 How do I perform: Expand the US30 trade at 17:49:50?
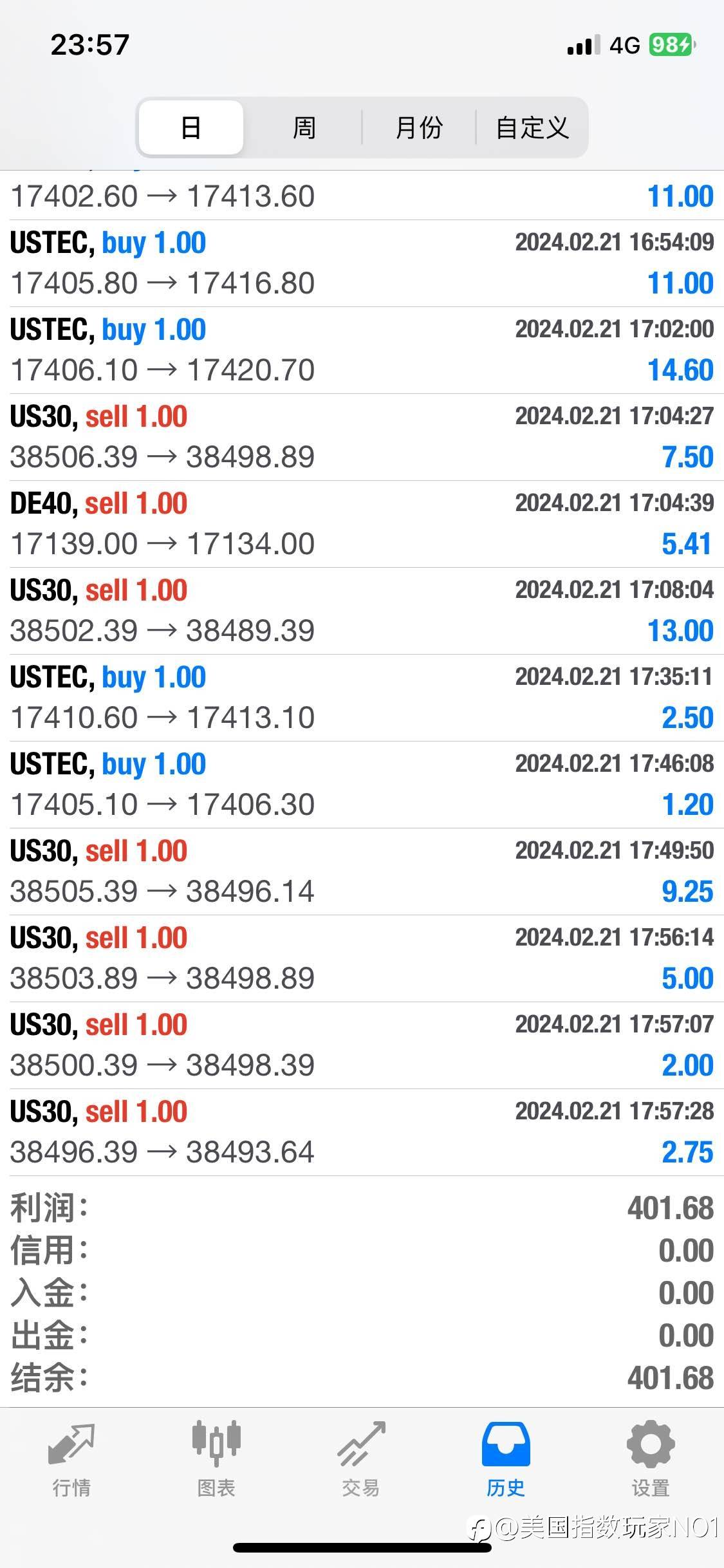362,872
